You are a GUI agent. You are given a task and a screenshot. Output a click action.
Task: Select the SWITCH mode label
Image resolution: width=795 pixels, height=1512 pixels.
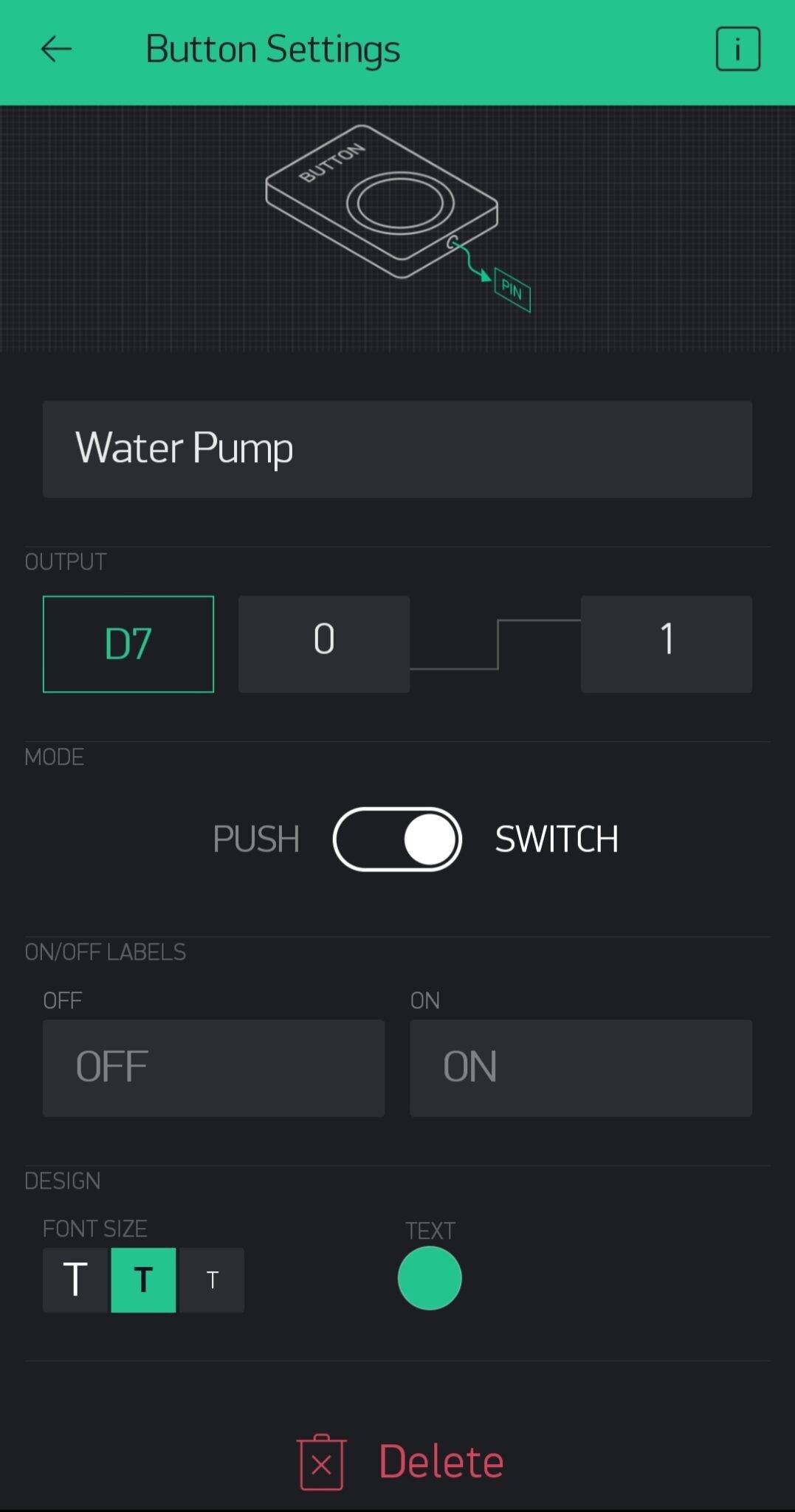pos(556,839)
